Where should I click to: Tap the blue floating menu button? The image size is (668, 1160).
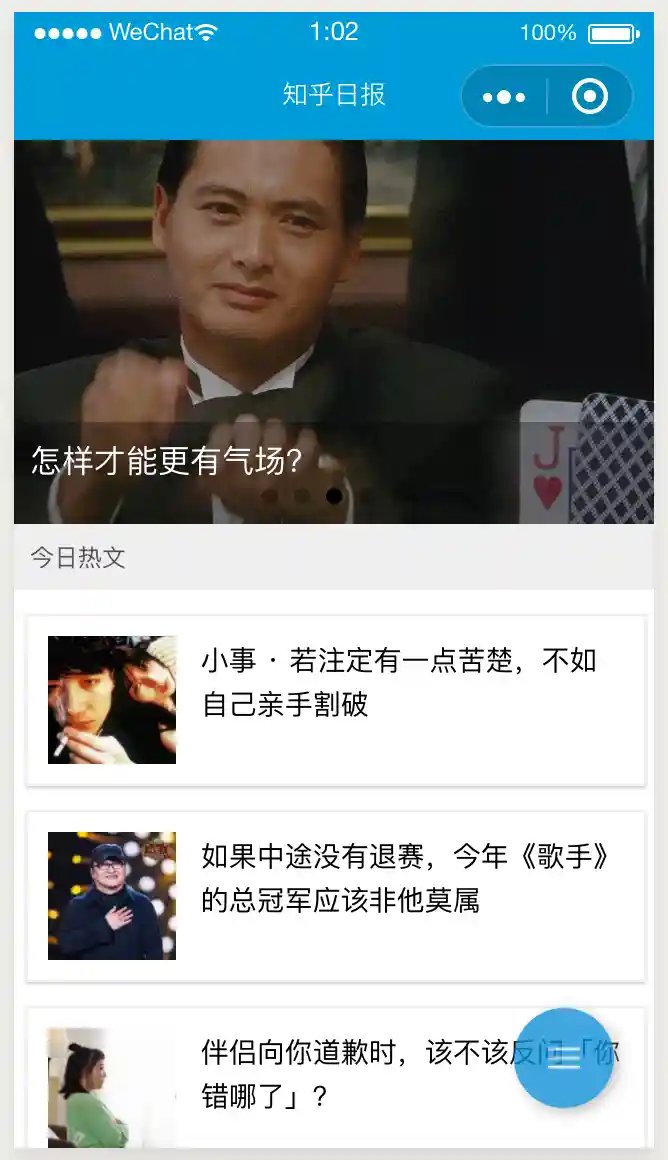(565, 1058)
